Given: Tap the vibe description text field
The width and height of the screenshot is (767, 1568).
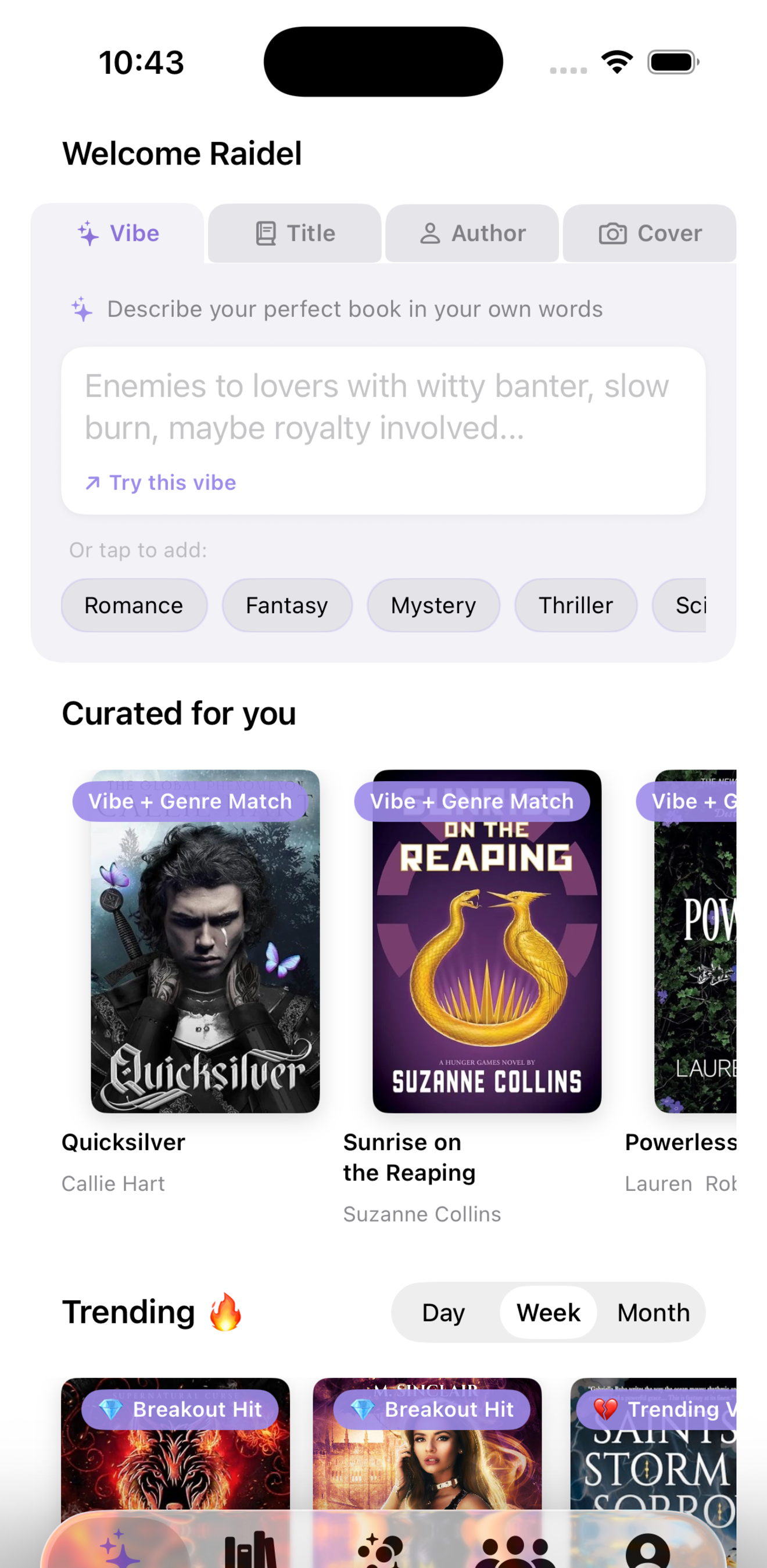Looking at the screenshot, I should [x=383, y=407].
